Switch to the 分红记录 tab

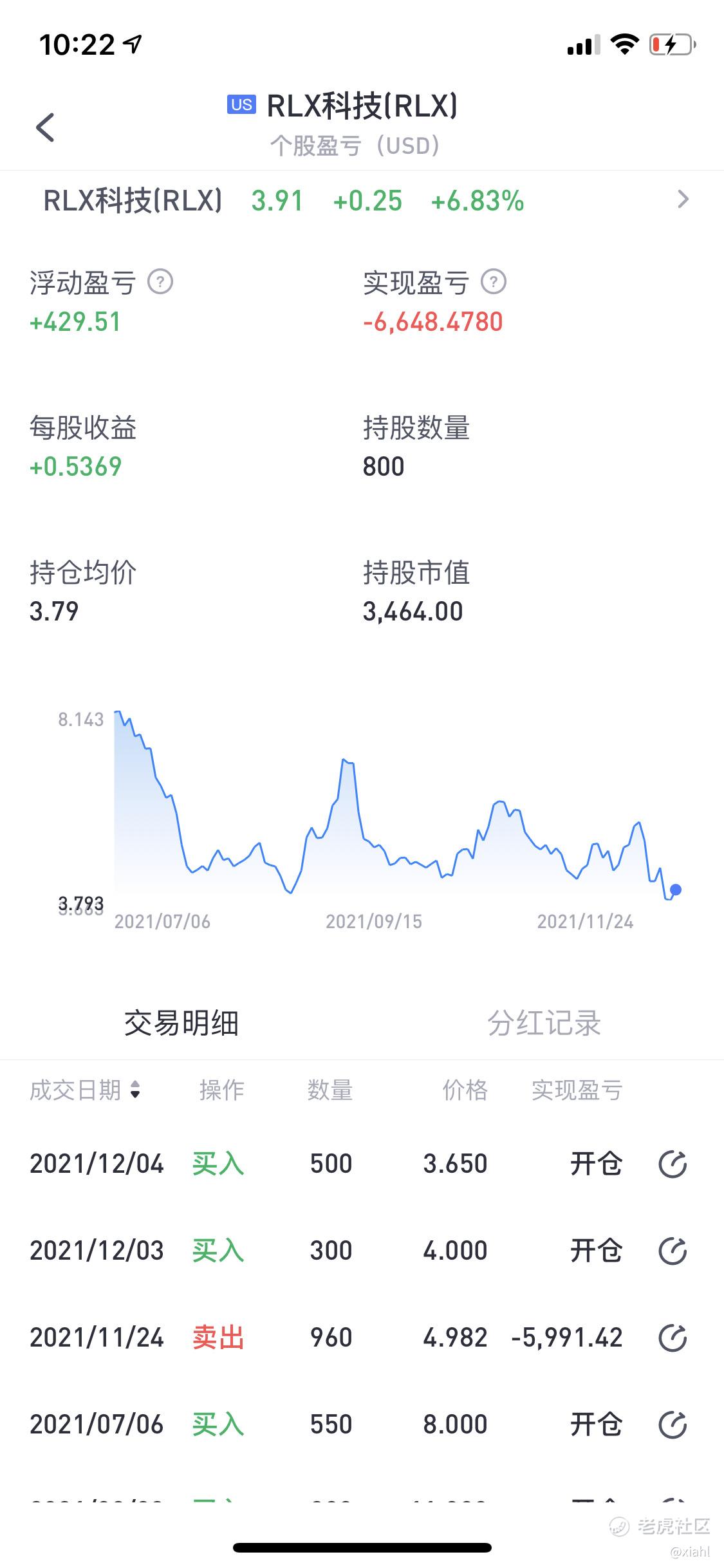(544, 1023)
